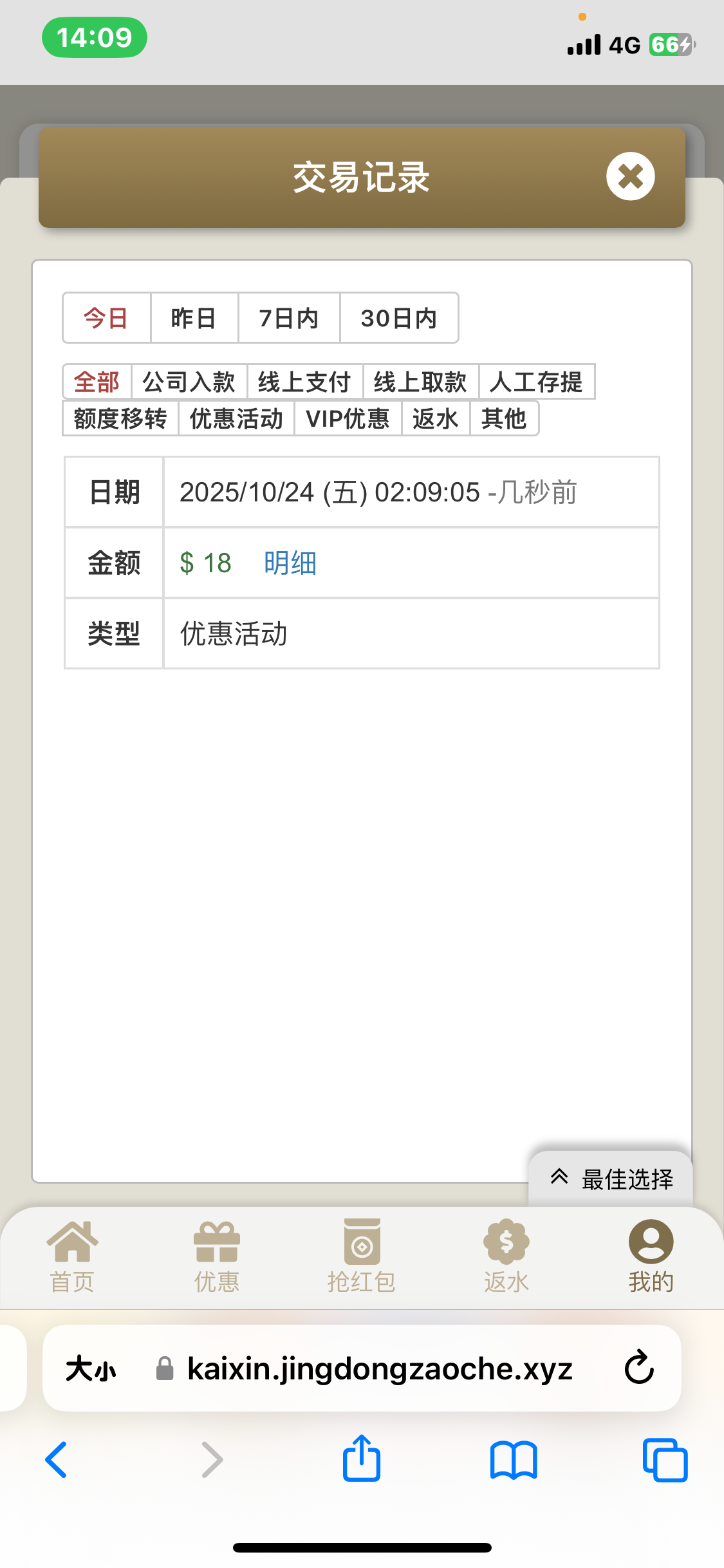The image size is (724, 1568).
Task: Open 返水 in bottom navigation
Action: point(506,1256)
